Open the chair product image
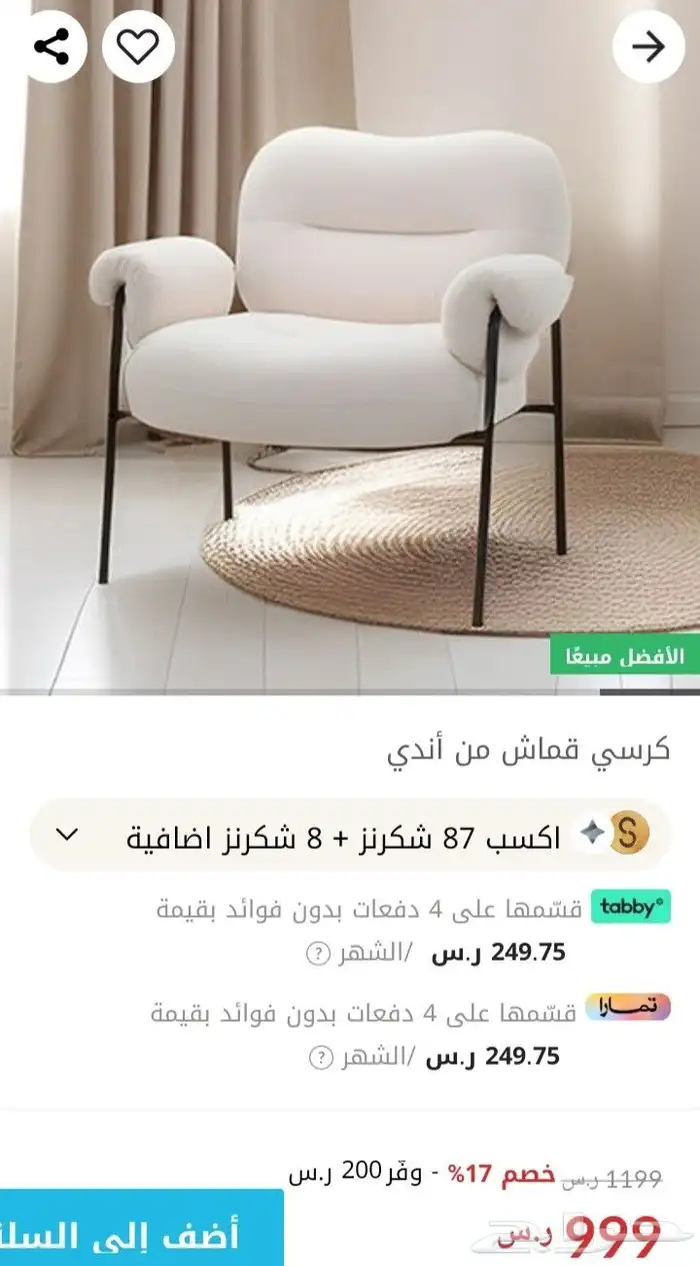Viewport: 700px width, 1266px height. pos(350,345)
